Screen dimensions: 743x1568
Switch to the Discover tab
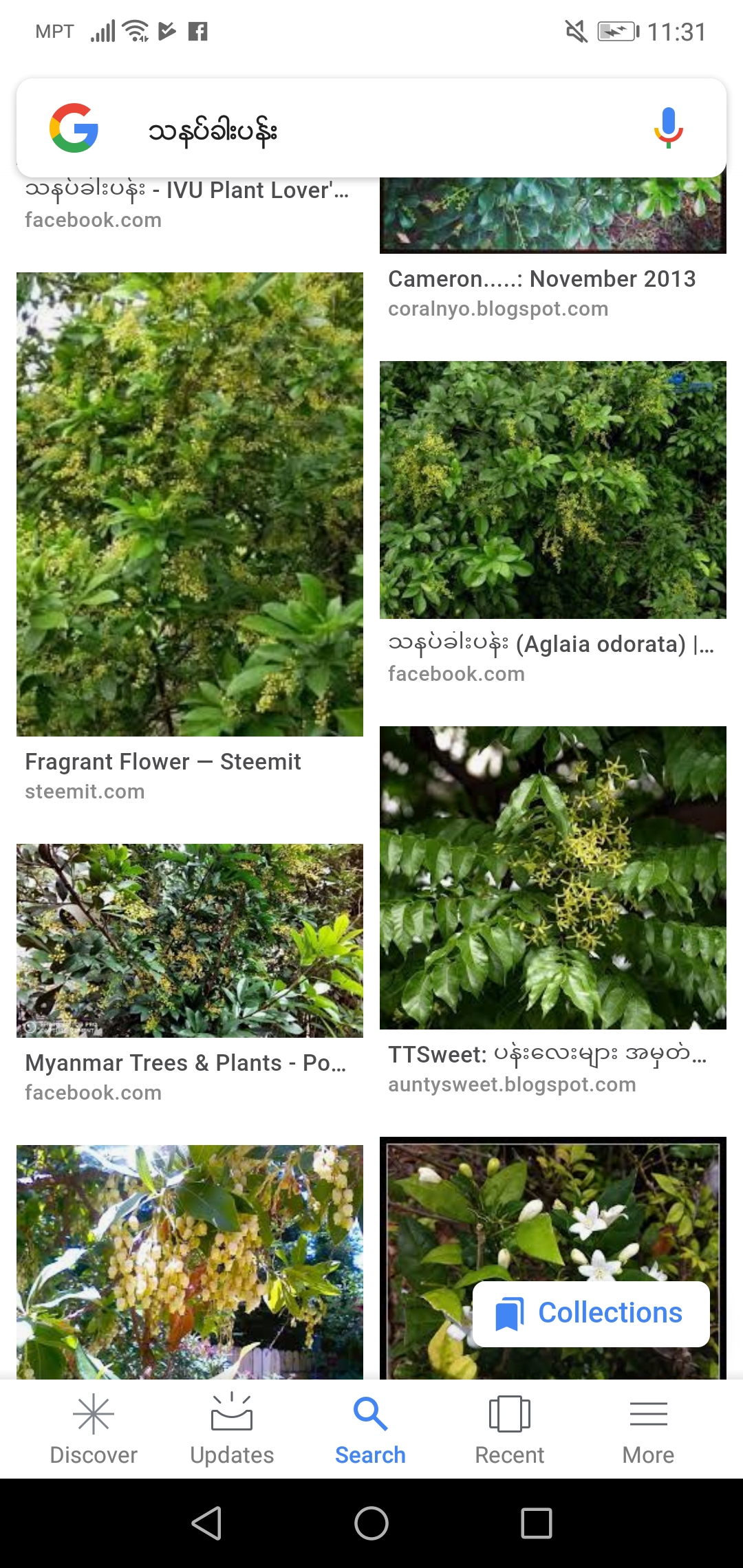94,1429
